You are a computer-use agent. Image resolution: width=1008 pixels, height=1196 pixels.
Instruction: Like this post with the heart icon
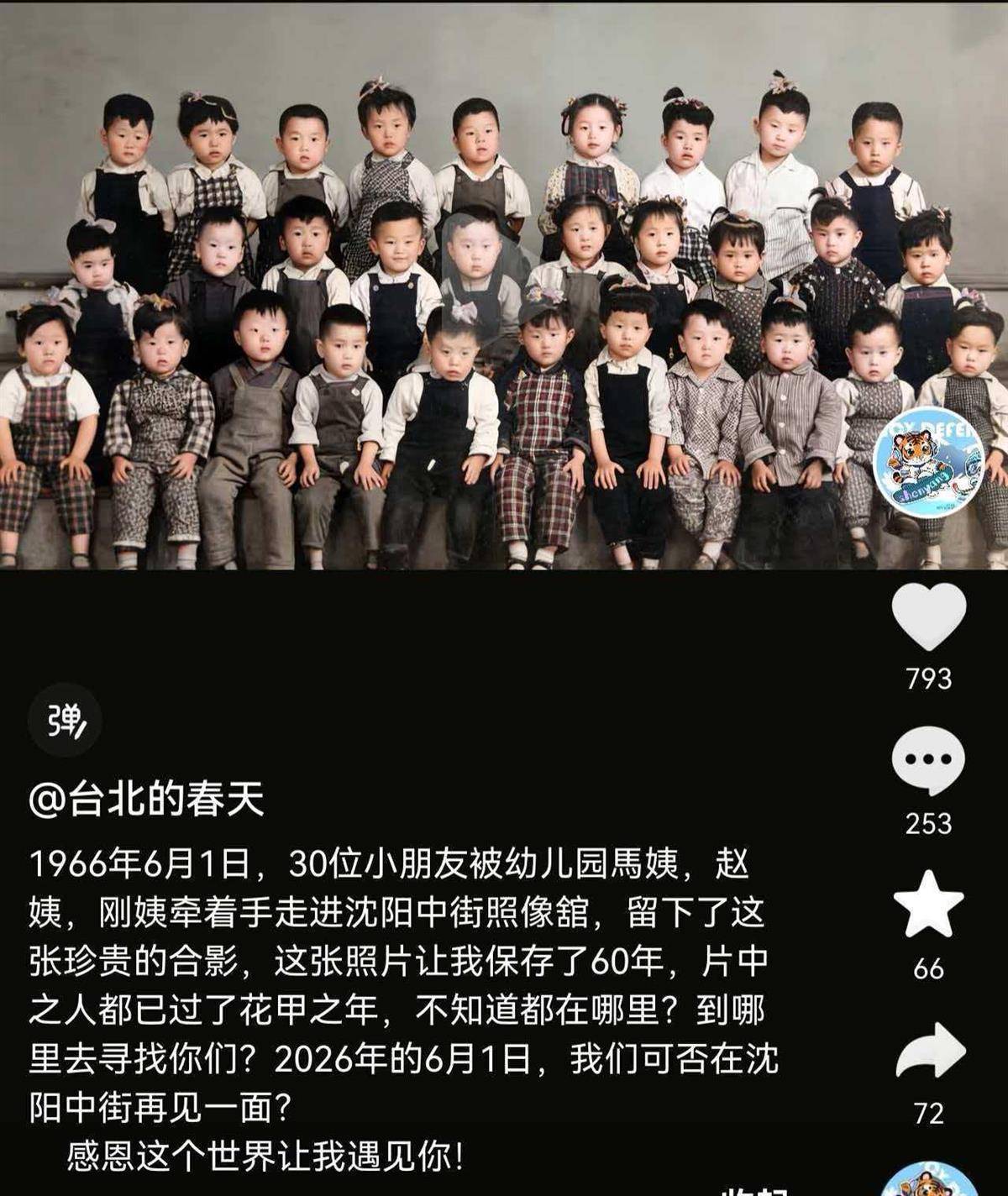click(x=928, y=616)
